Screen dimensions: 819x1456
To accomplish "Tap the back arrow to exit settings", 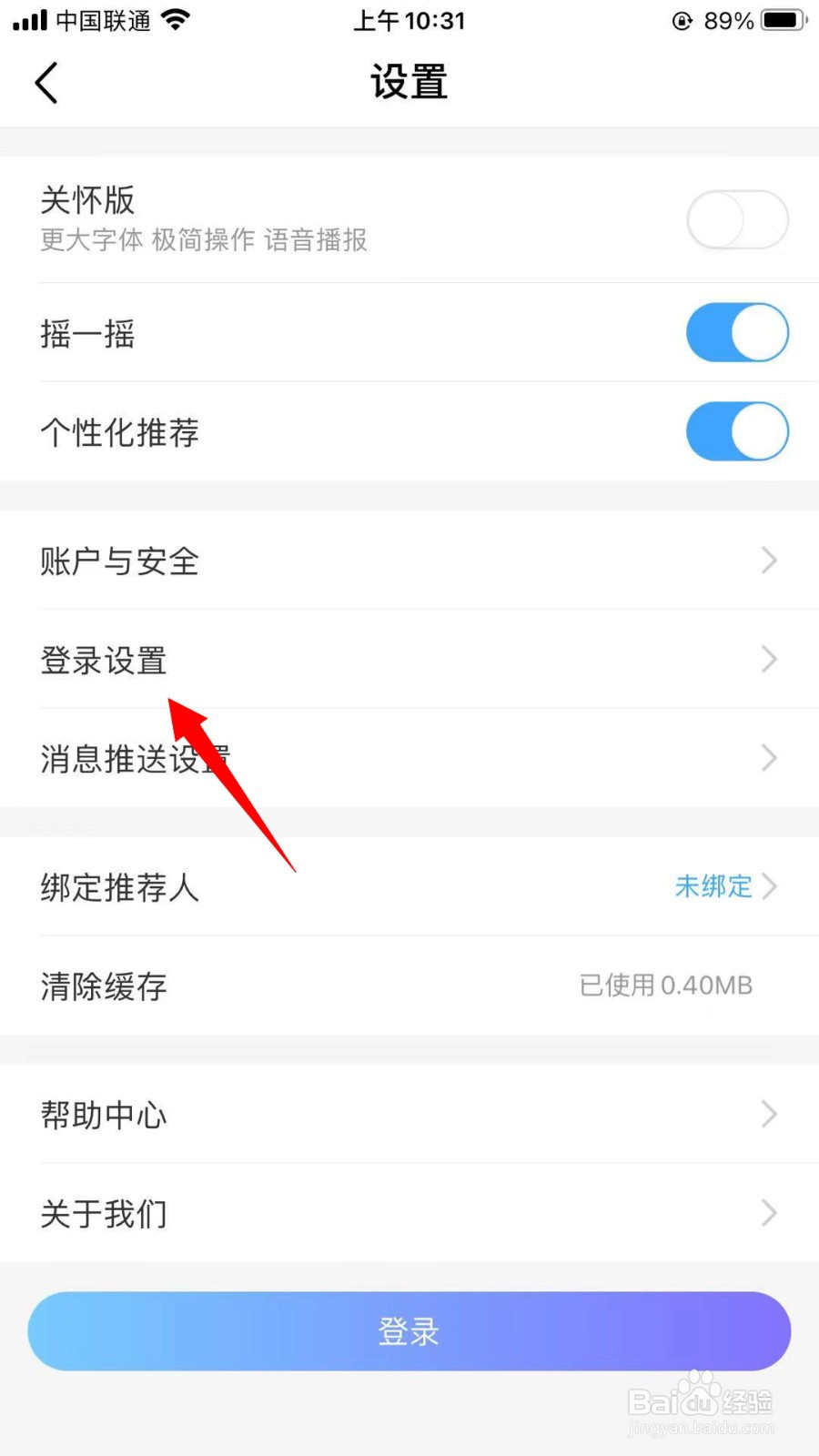I will click(x=47, y=82).
